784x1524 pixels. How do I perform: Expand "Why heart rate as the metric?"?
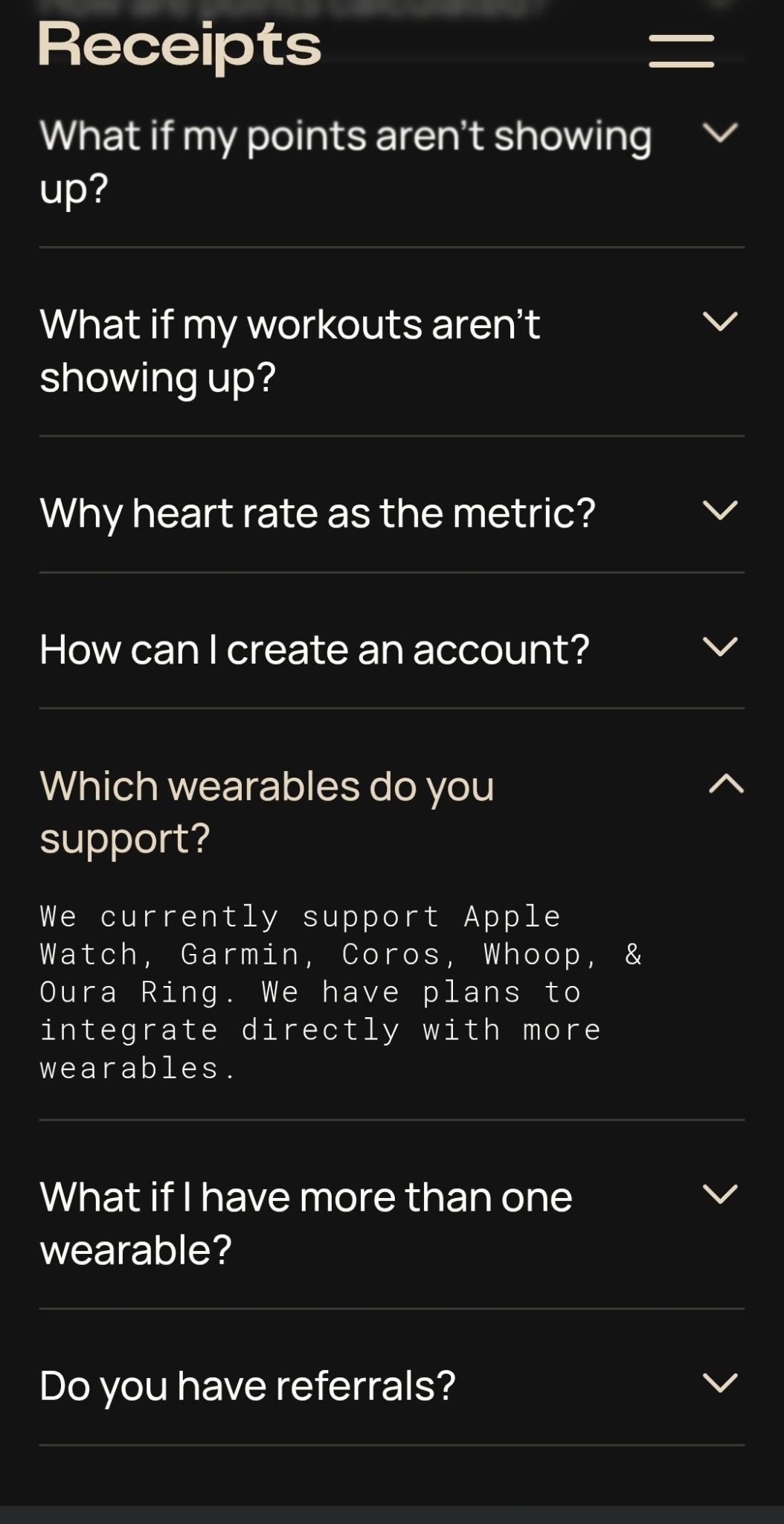pyautogui.click(x=391, y=513)
